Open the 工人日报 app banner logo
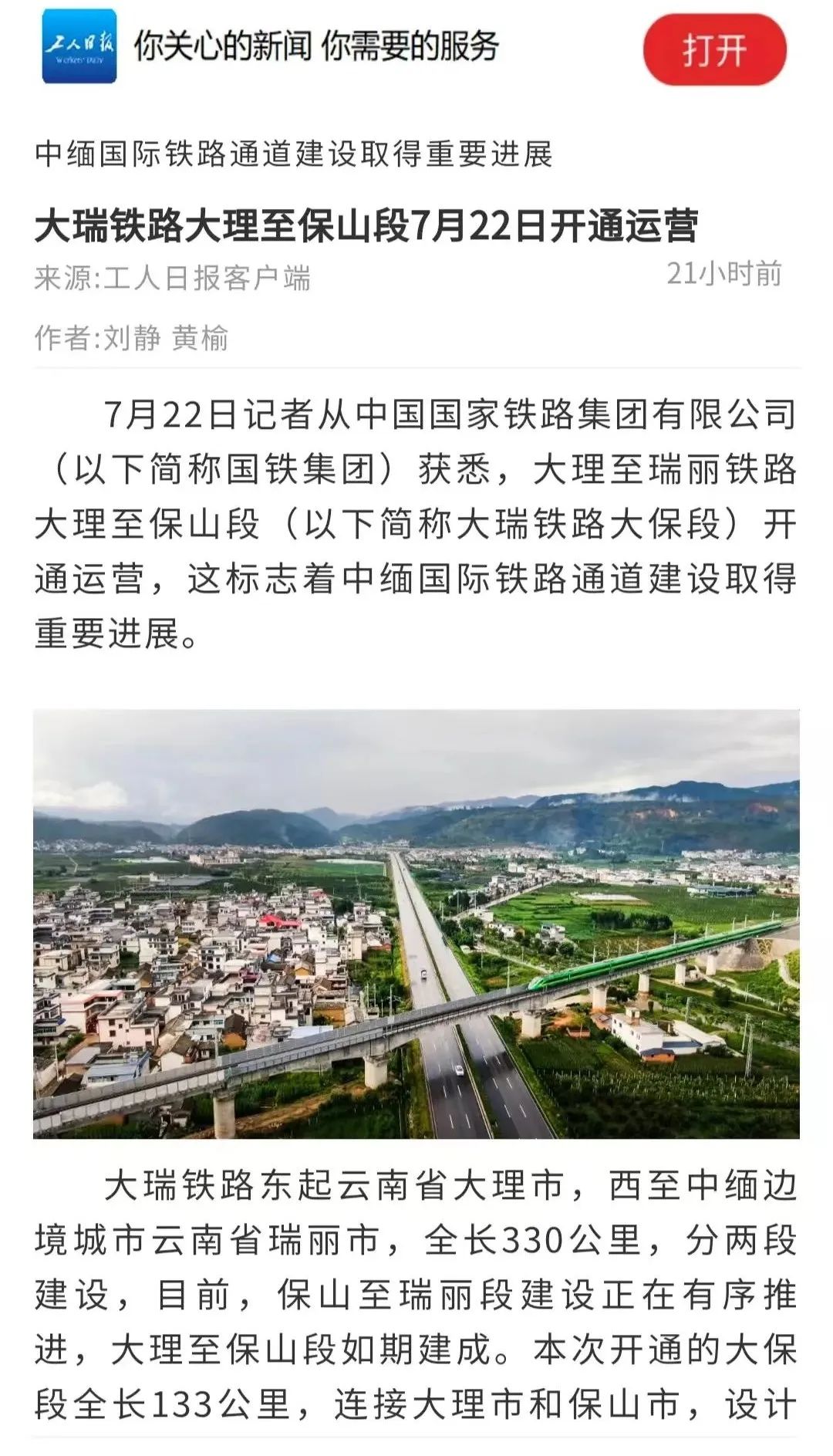Image resolution: width=833 pixels, height=1456 pixels. pyautogui.click(x=79, y=46)
